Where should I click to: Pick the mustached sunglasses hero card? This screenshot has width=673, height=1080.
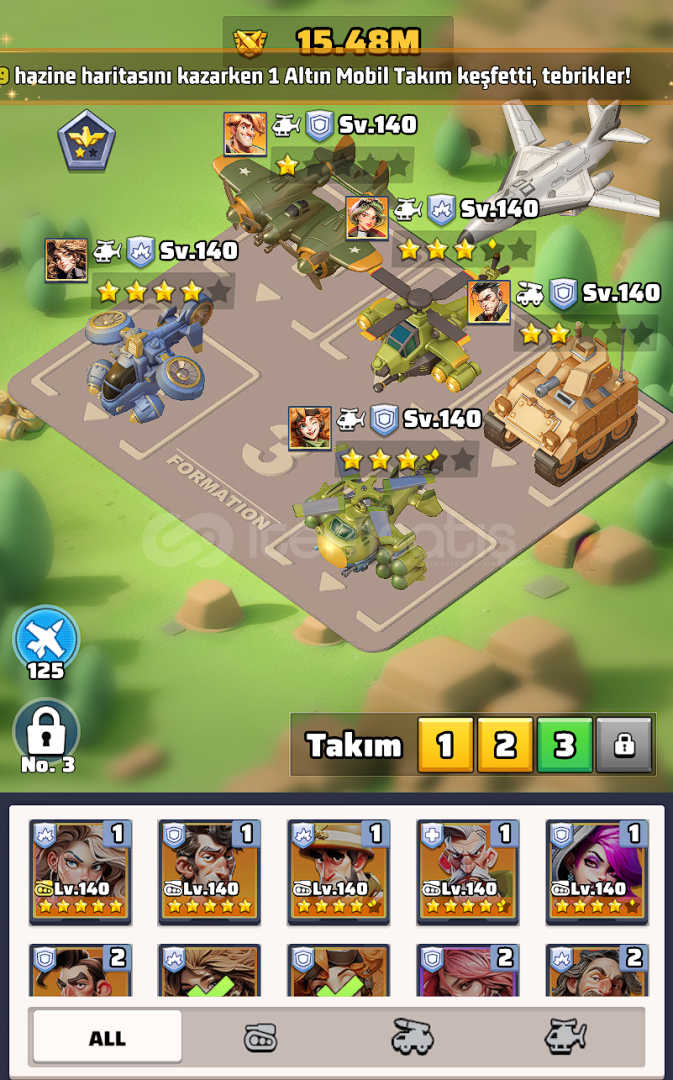click(x=210, y=870)
